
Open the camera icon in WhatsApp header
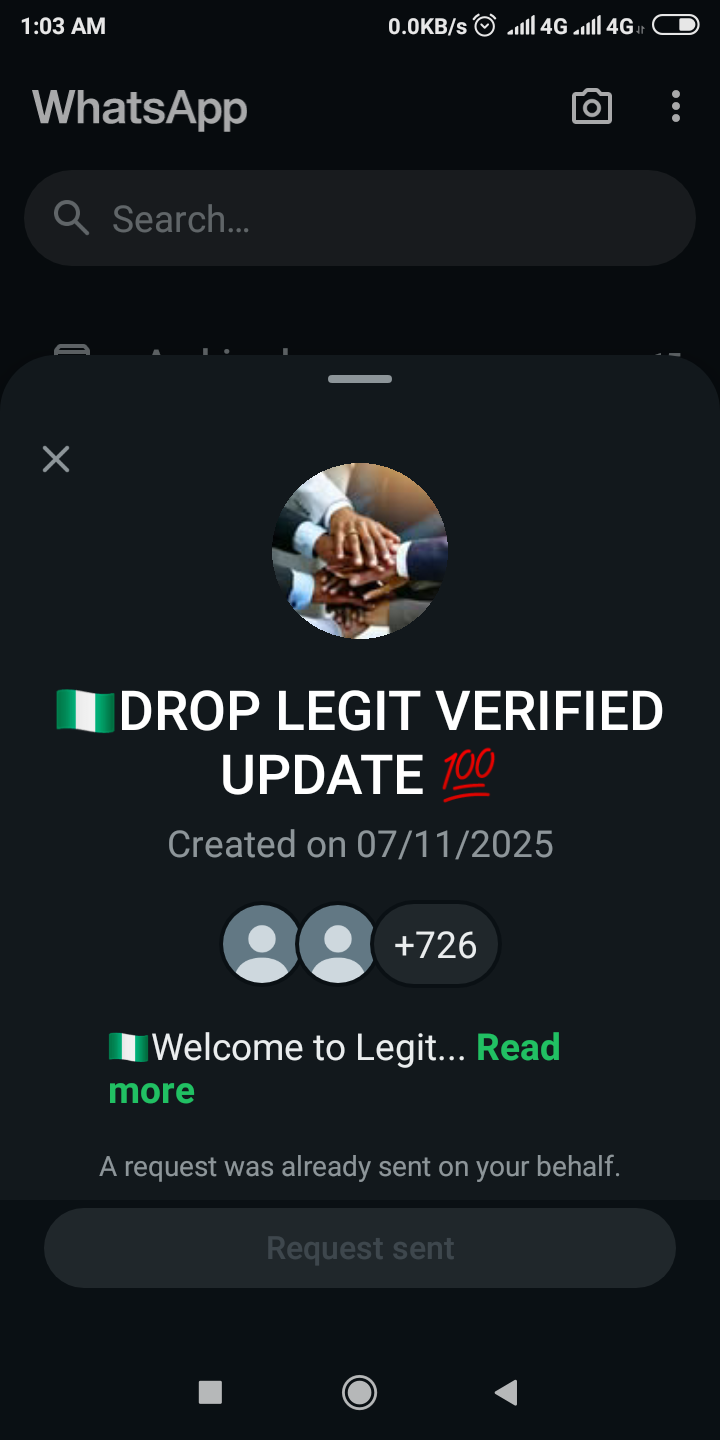point(591,107)
